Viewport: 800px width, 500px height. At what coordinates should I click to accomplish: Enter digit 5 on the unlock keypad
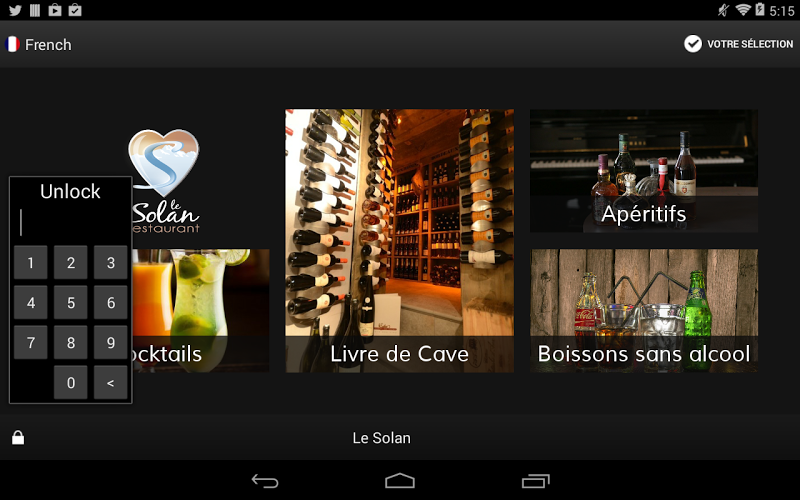coord(70,303)
